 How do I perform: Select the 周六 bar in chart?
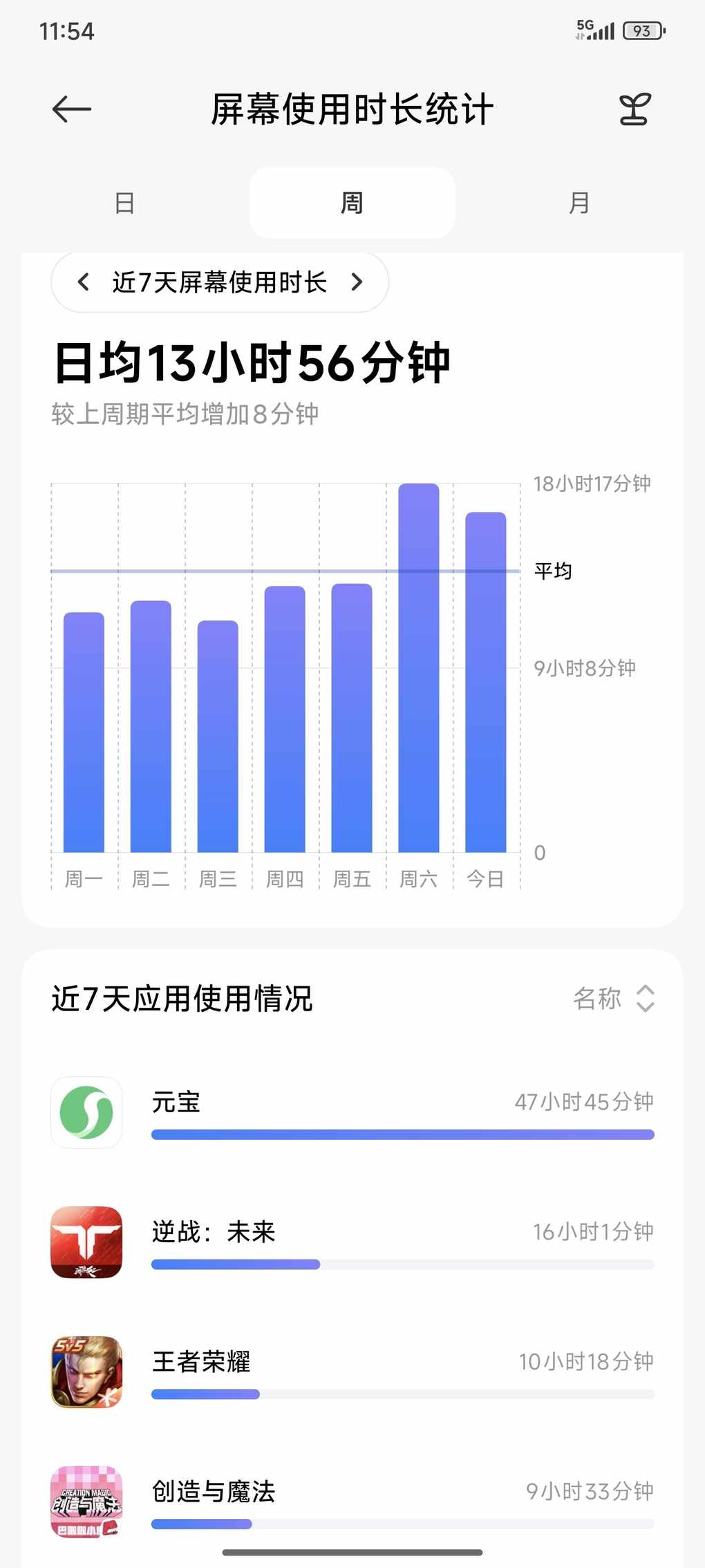tap(419, 668)
